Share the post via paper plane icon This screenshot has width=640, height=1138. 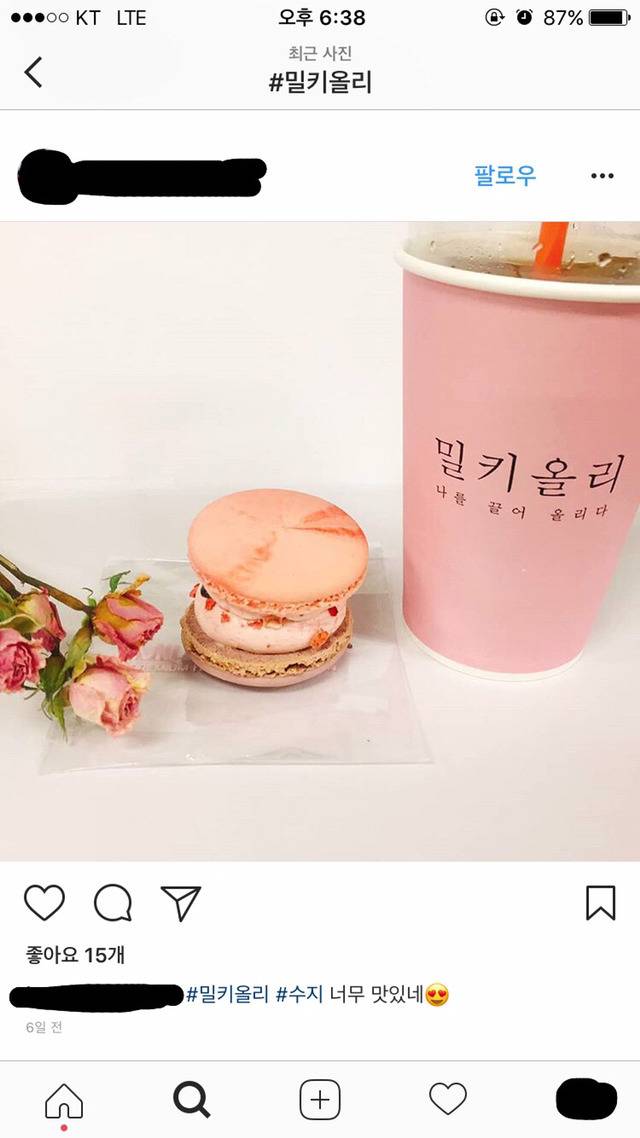coord(181,903)
